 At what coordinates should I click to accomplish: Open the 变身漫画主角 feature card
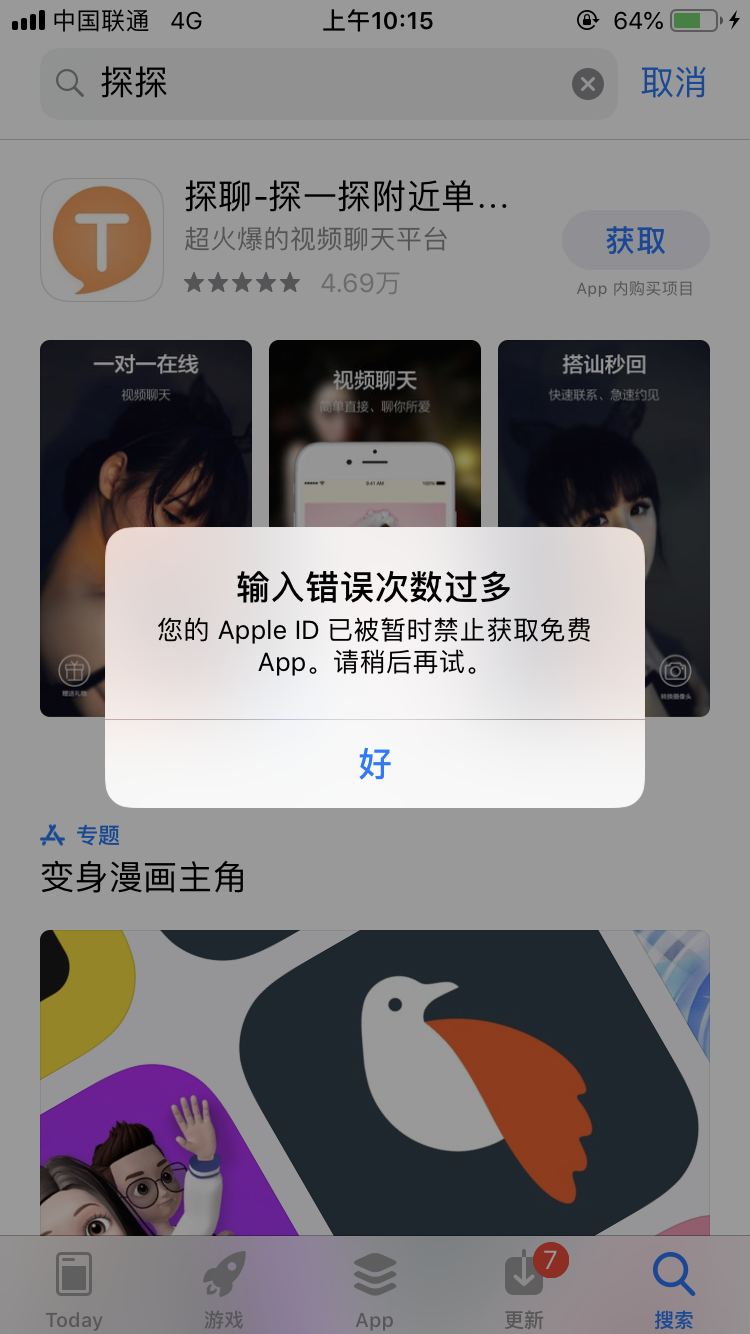tap(375, 1080)
